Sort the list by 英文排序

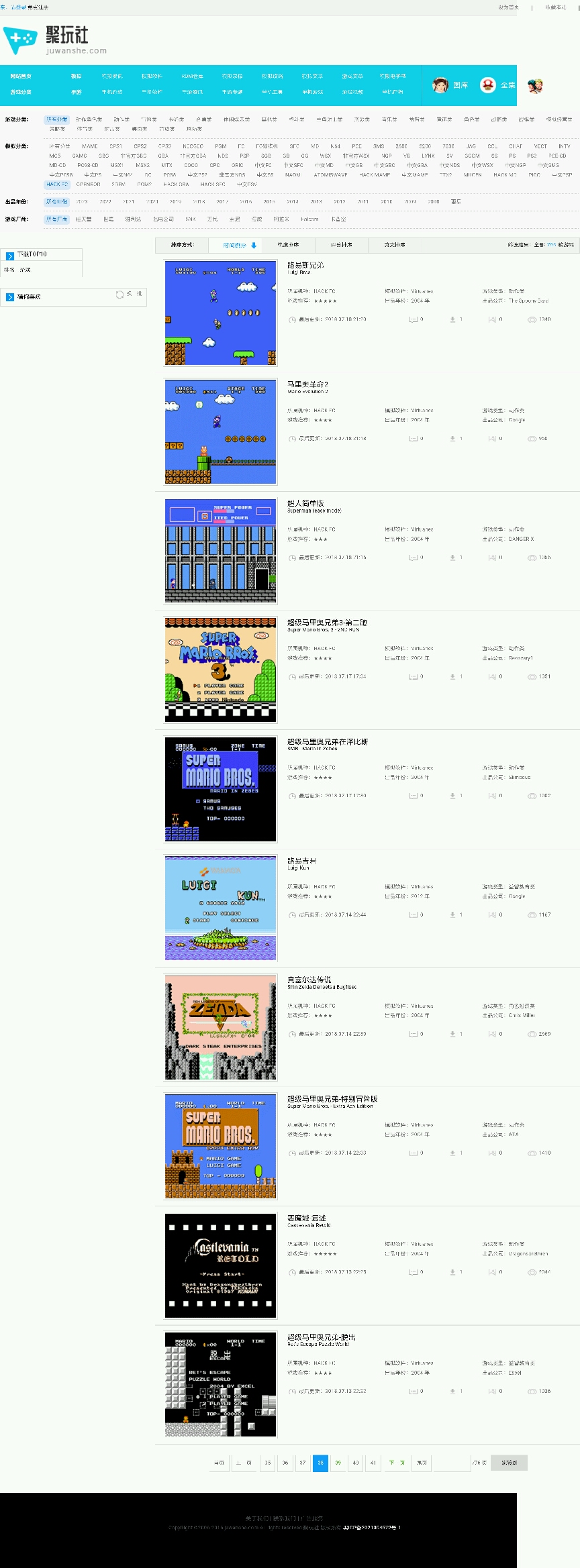(x=394, y=246)
